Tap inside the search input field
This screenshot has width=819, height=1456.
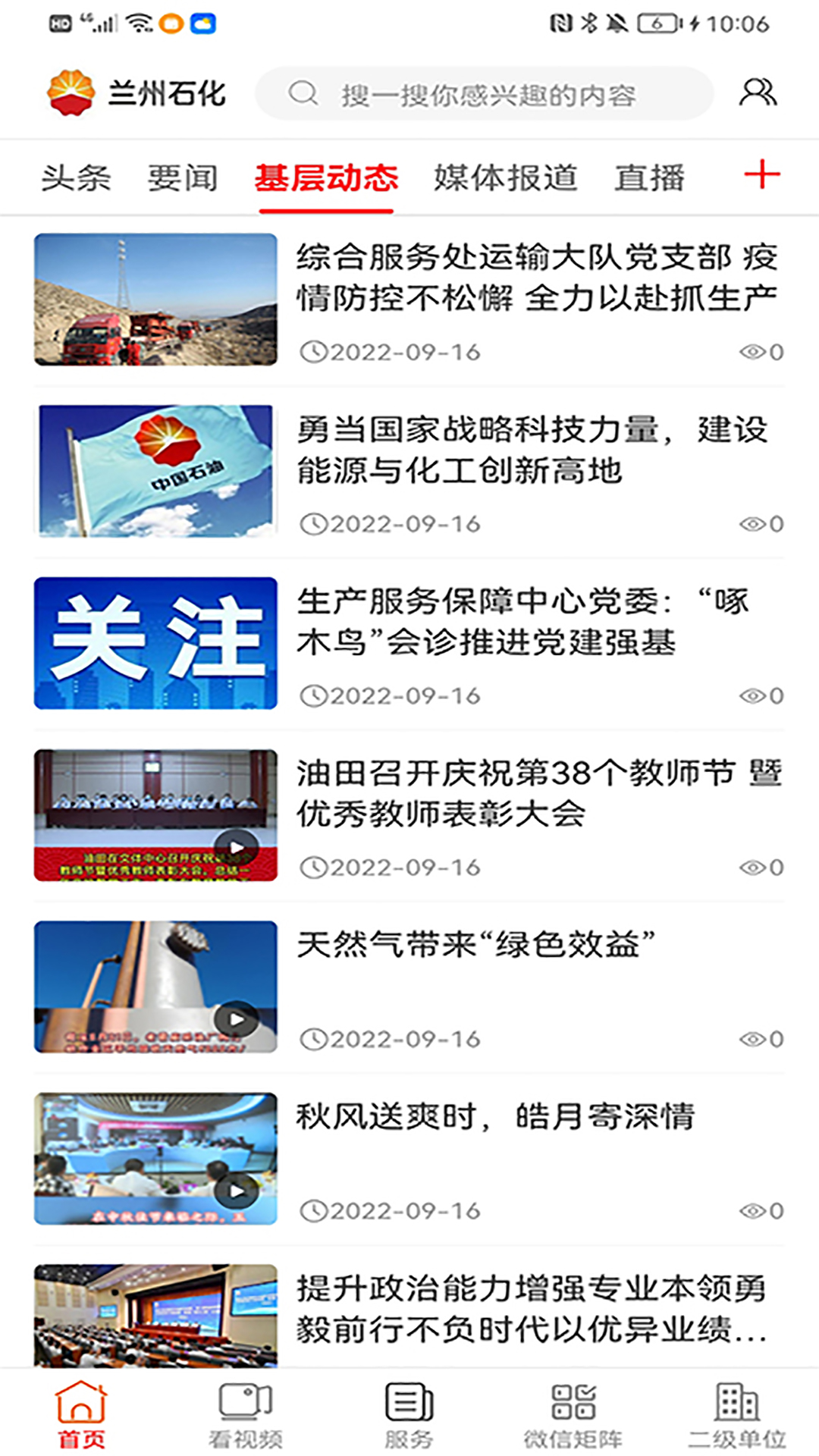tap(485, 93)
